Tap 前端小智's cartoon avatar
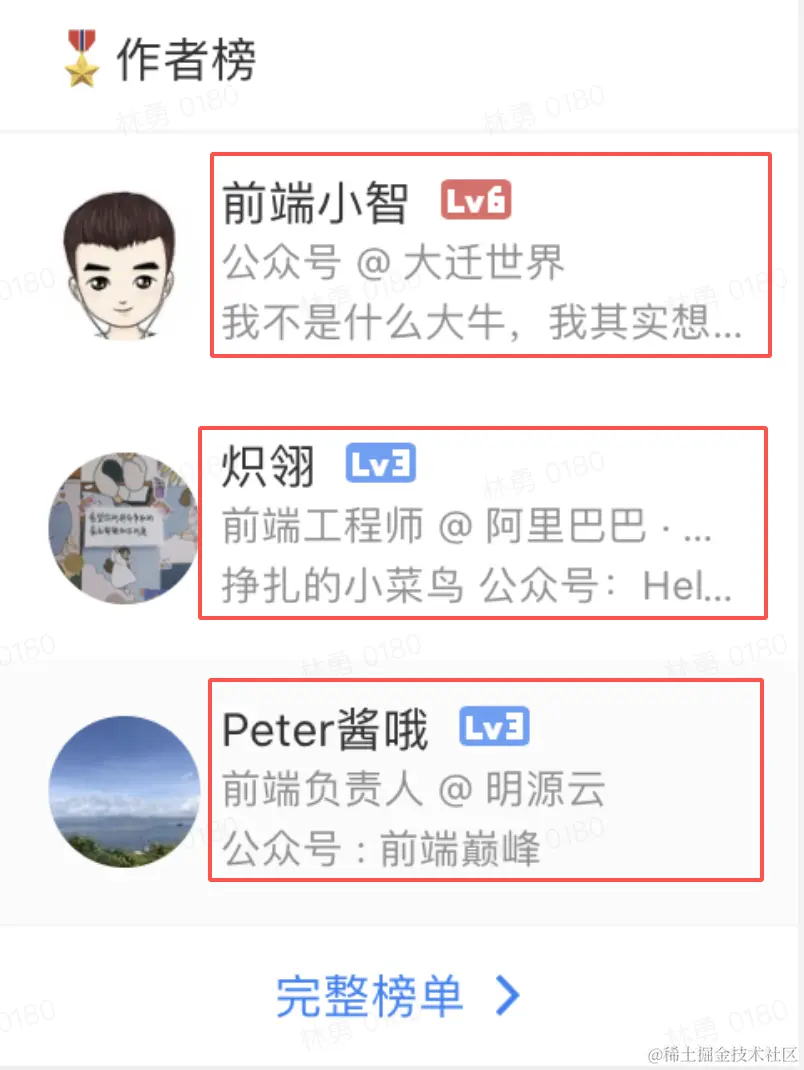 [118, 266]
